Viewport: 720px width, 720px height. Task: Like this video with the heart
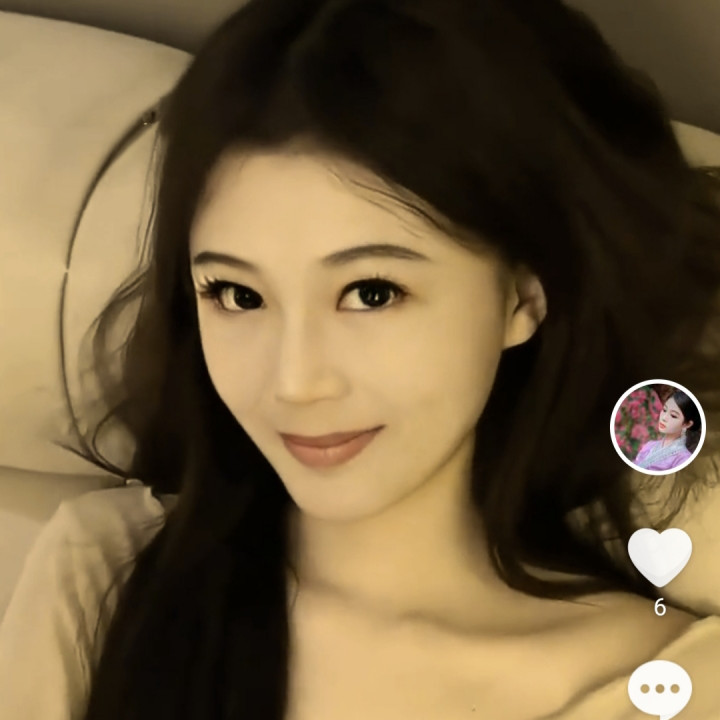(659, 556)
